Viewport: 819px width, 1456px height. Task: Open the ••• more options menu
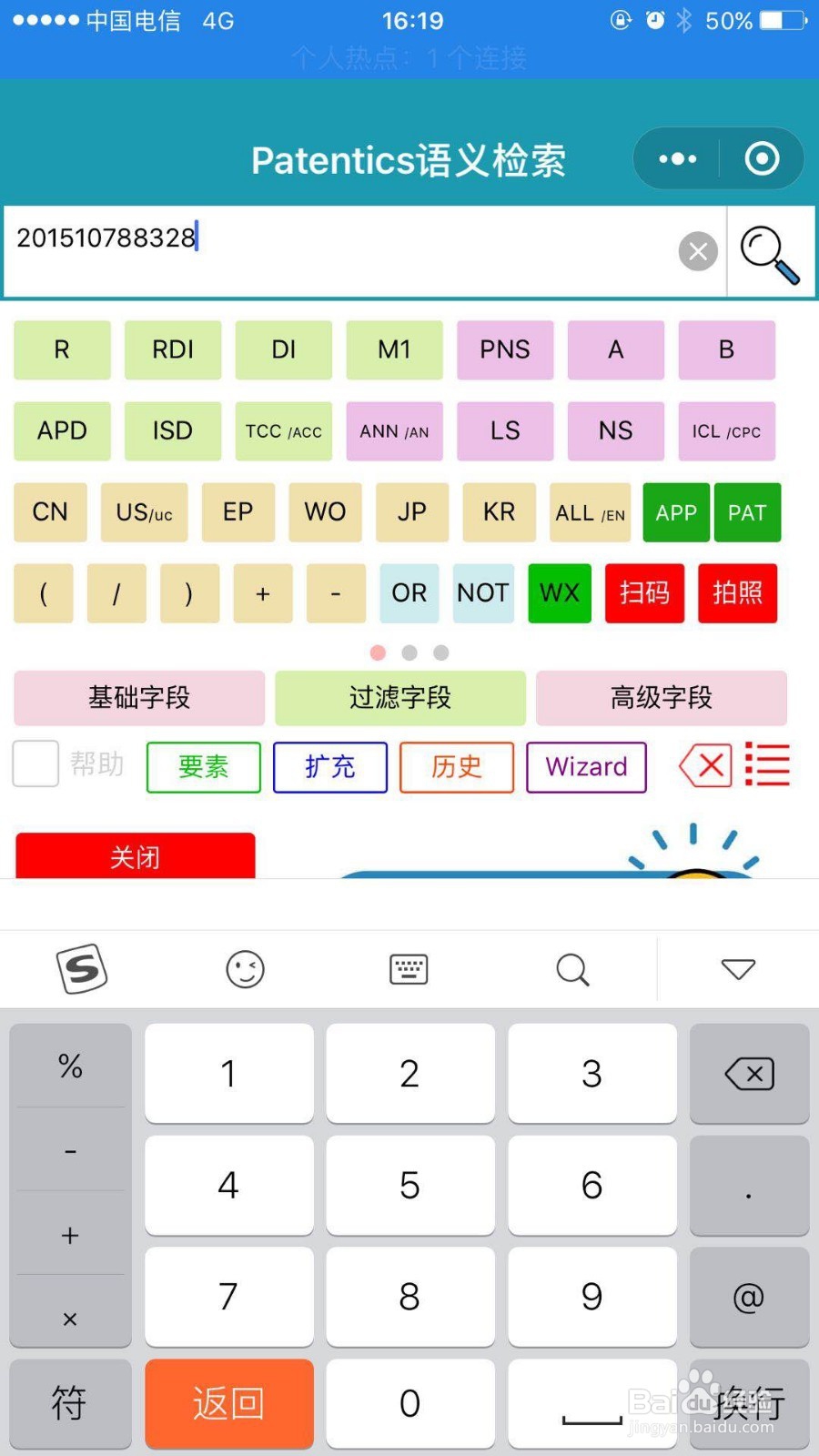pos(676,158)
